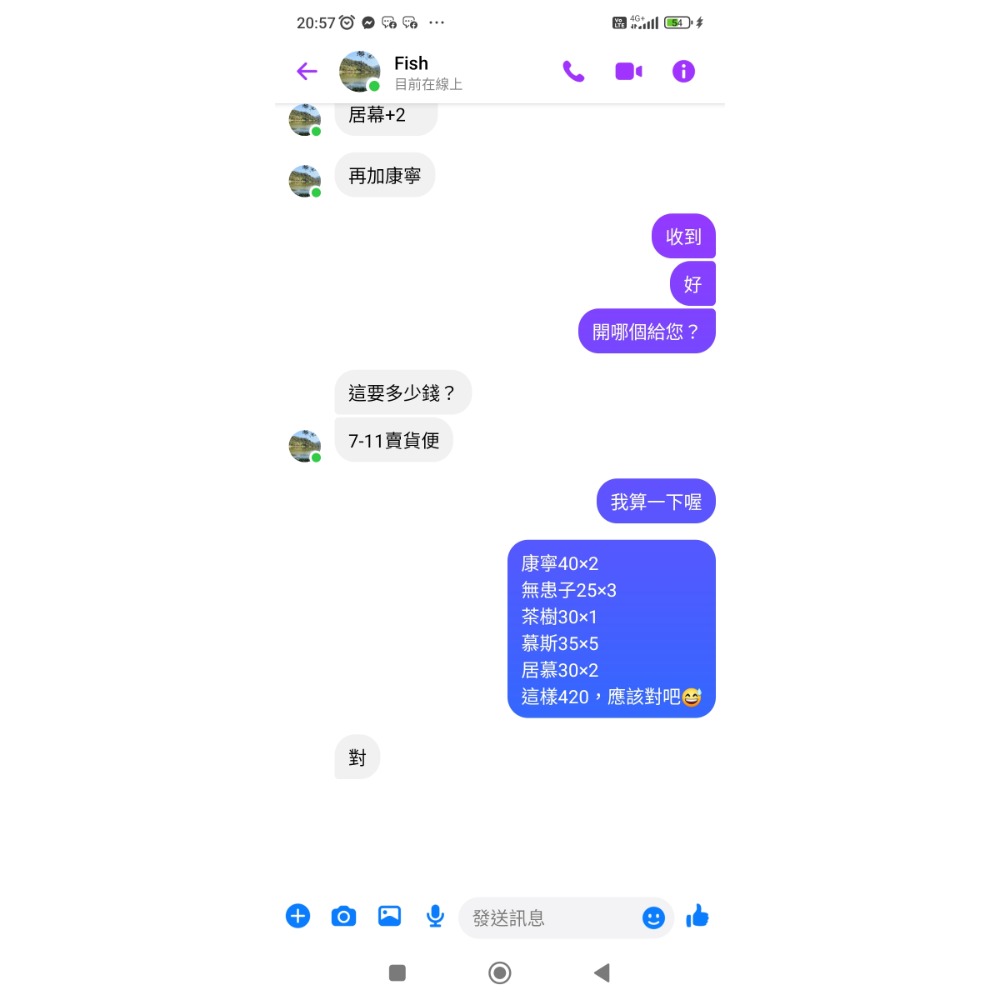The image size is (1000, 1000).
Task: Send a thumbs-up like
Action: pos(698,916)
